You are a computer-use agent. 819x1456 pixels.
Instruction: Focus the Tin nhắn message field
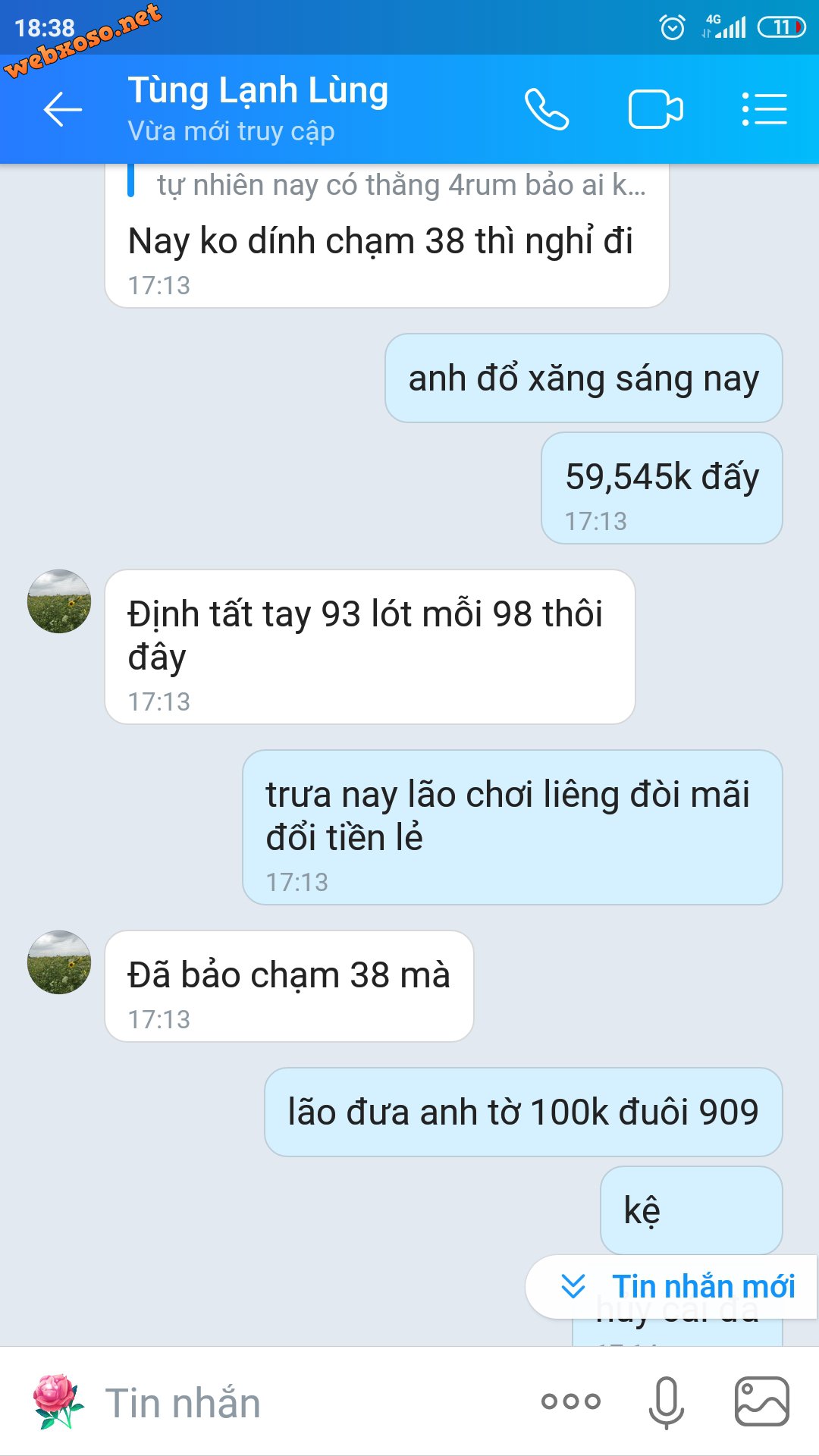click(x=303, y=1402)
